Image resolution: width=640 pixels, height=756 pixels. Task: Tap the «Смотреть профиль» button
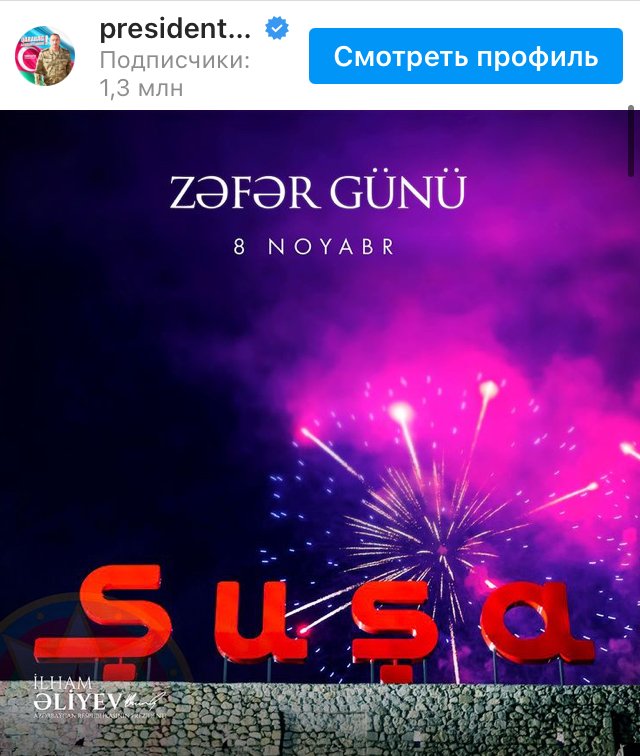point(466,56)
